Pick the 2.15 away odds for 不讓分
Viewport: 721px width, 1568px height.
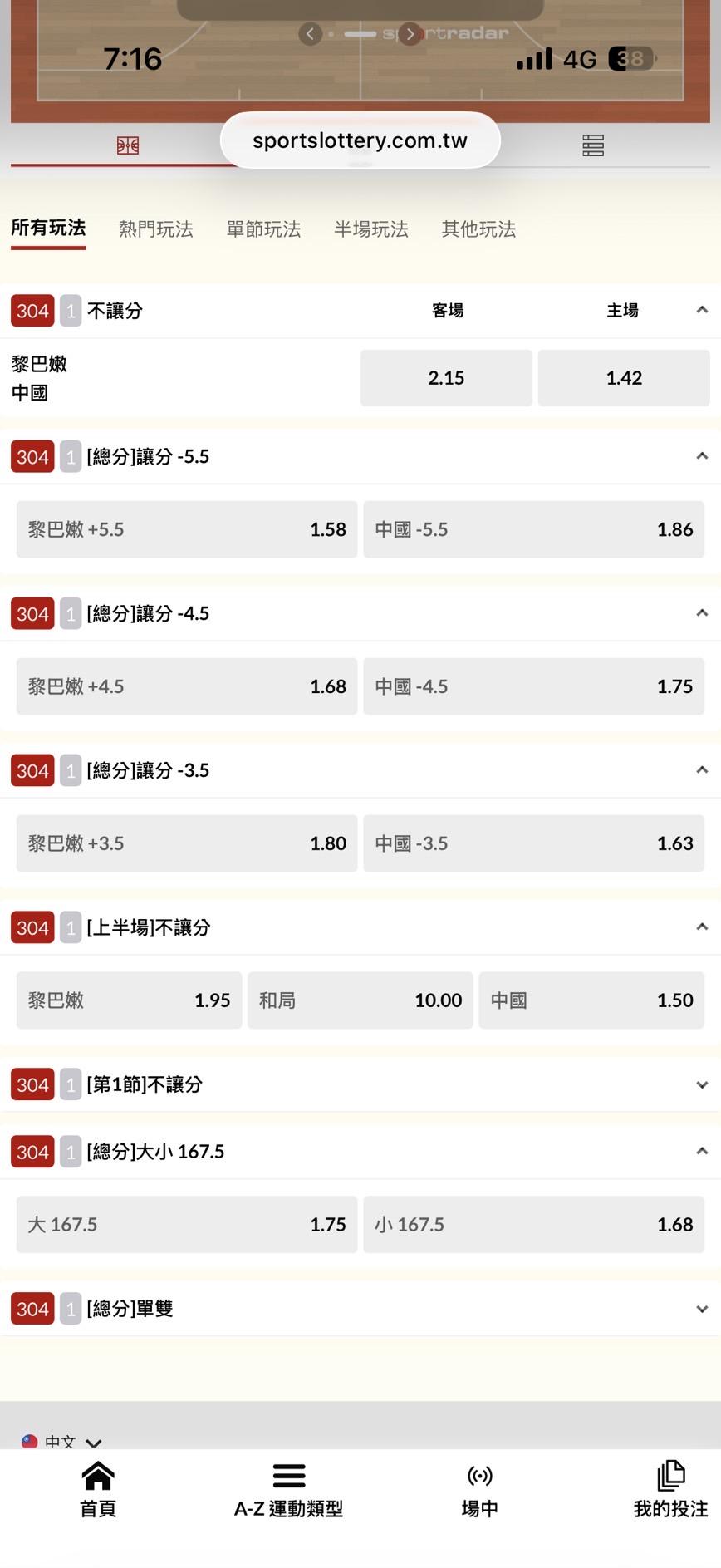point(446,378)
